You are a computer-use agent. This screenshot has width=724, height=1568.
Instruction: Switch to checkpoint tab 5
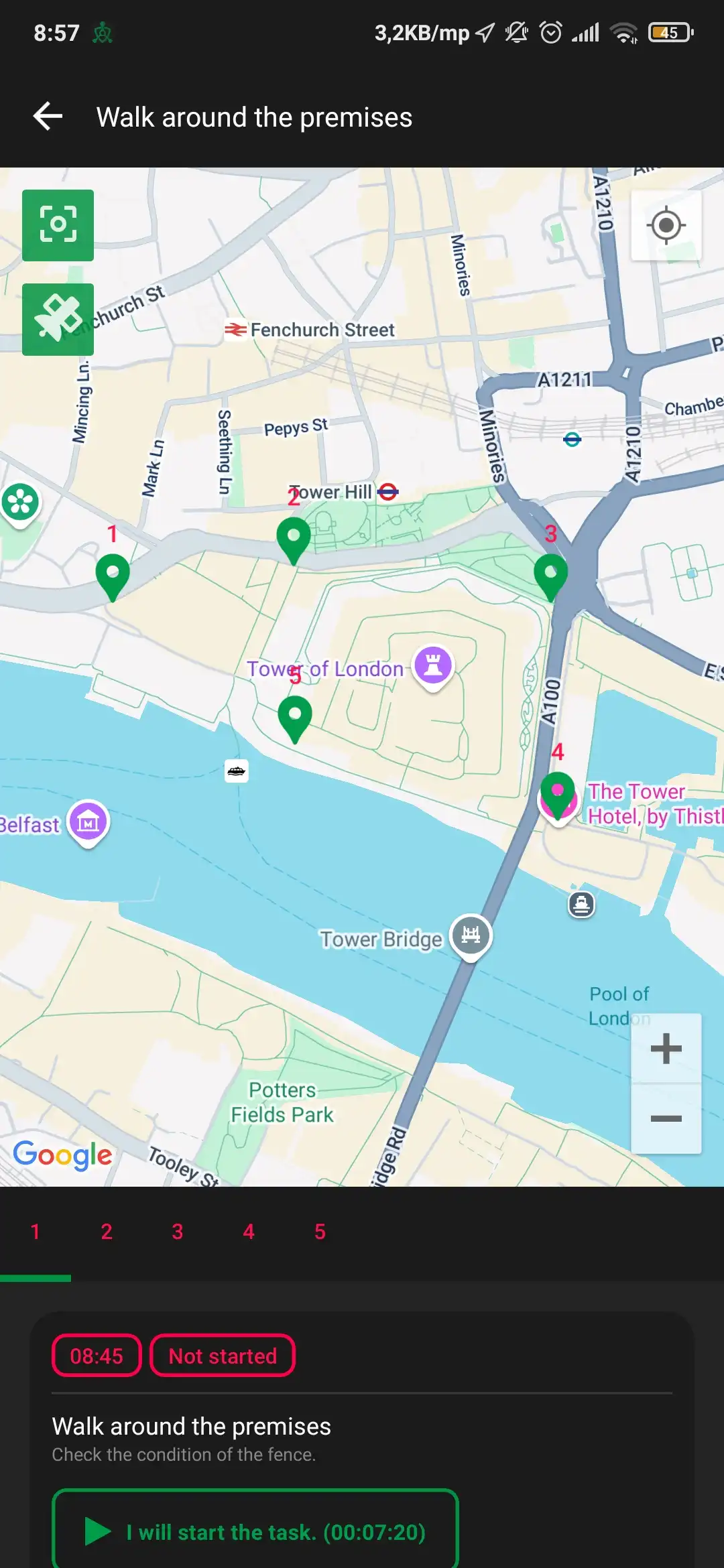pyautogui.click(x=320, y=1232)
